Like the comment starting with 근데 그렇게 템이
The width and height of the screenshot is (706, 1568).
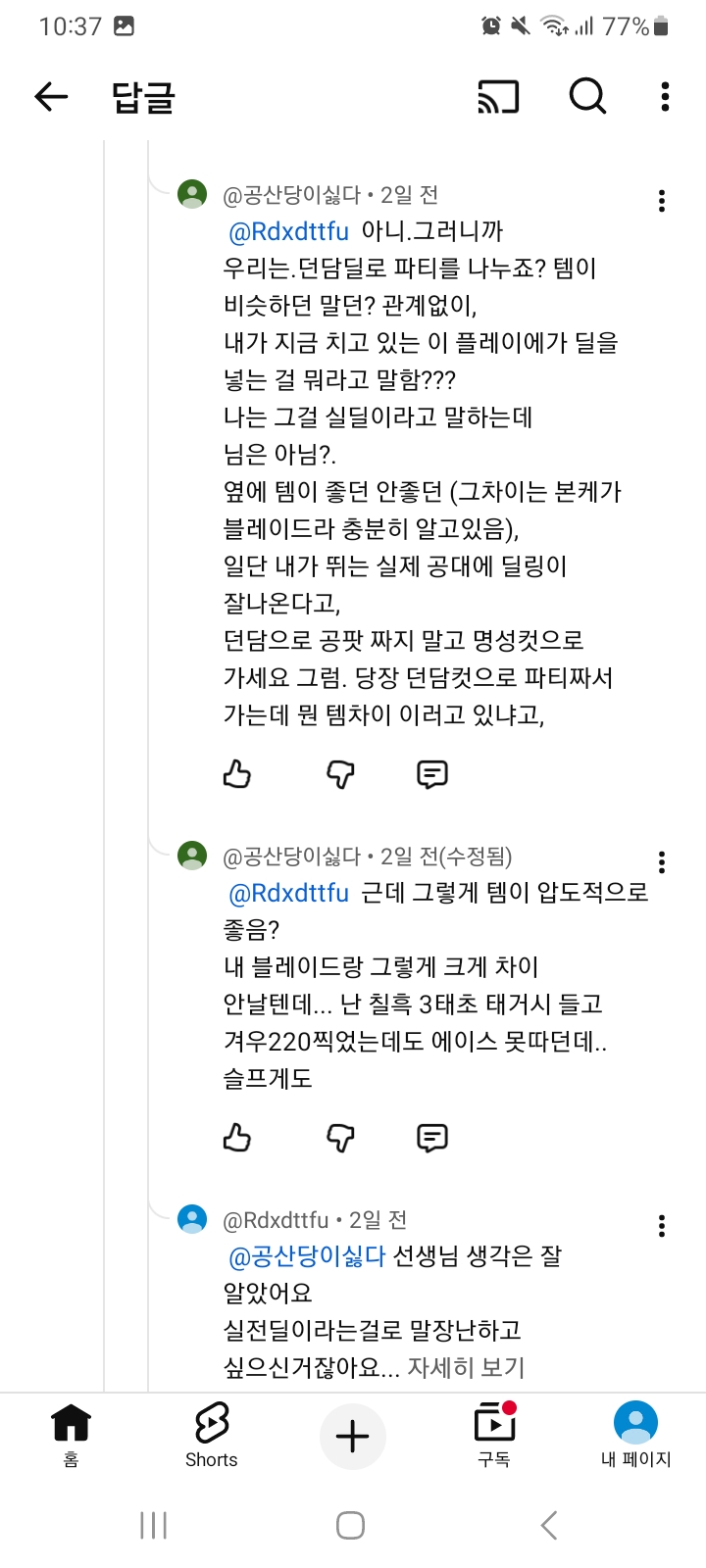(237, 1138)
